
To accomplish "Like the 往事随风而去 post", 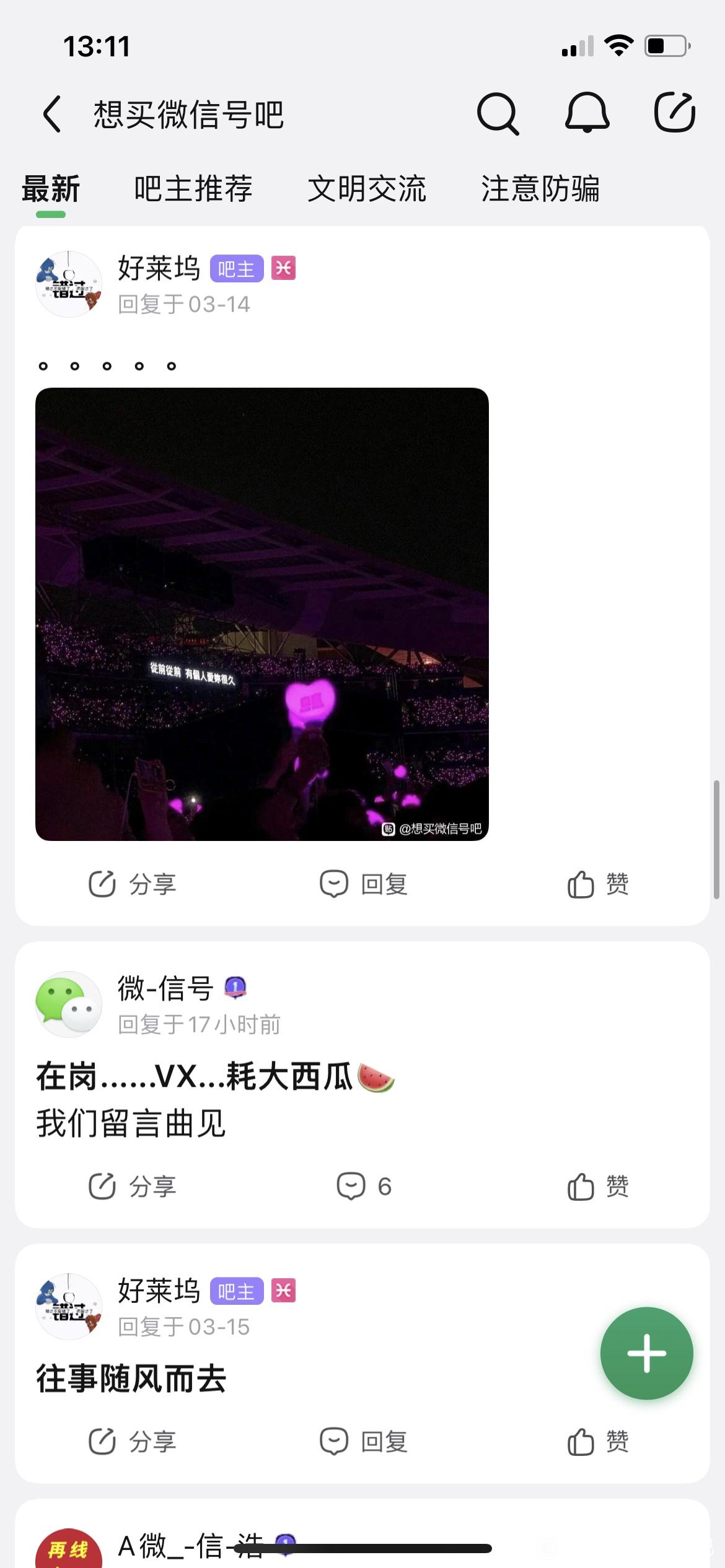I will 598,1442.
